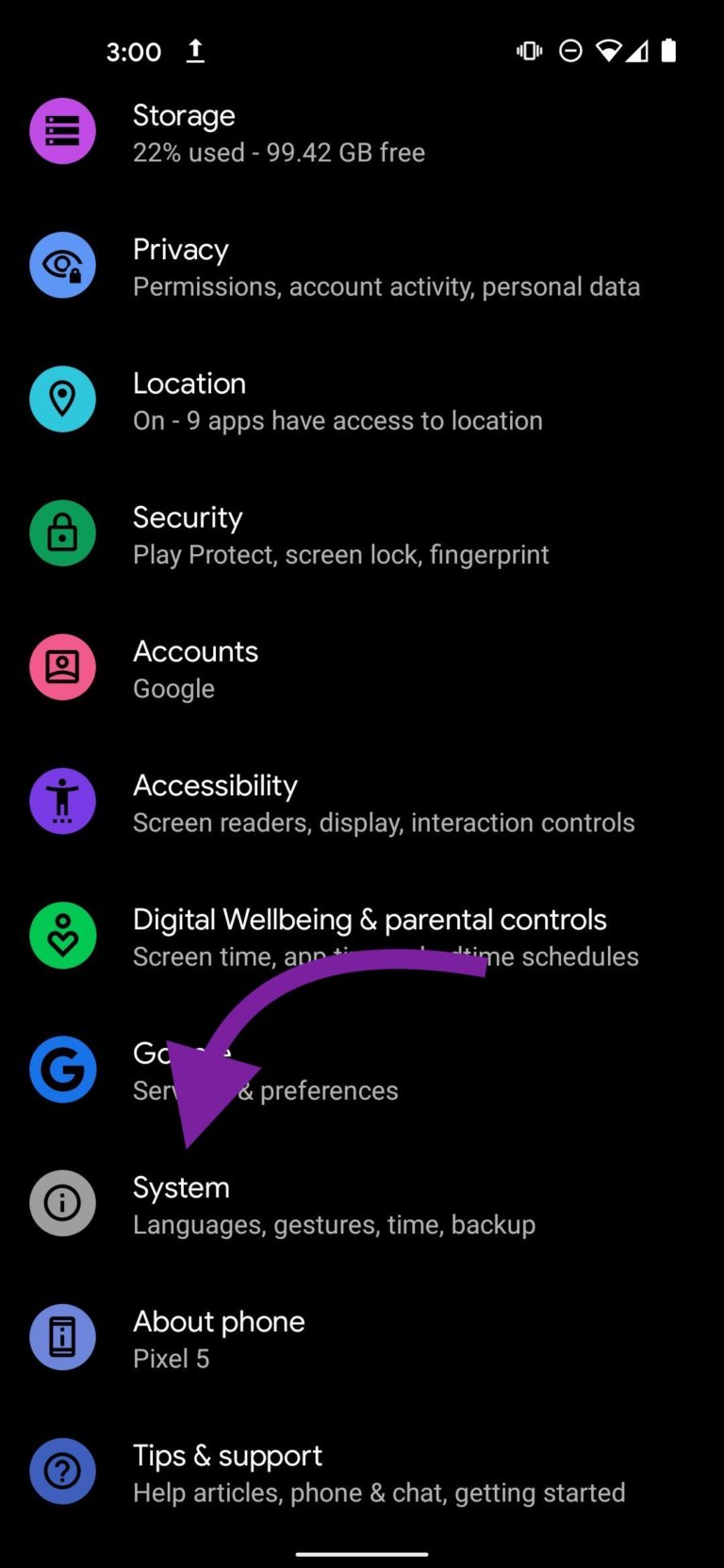
Task: Tap the Security padlock icon
Action: pos(62,532)
